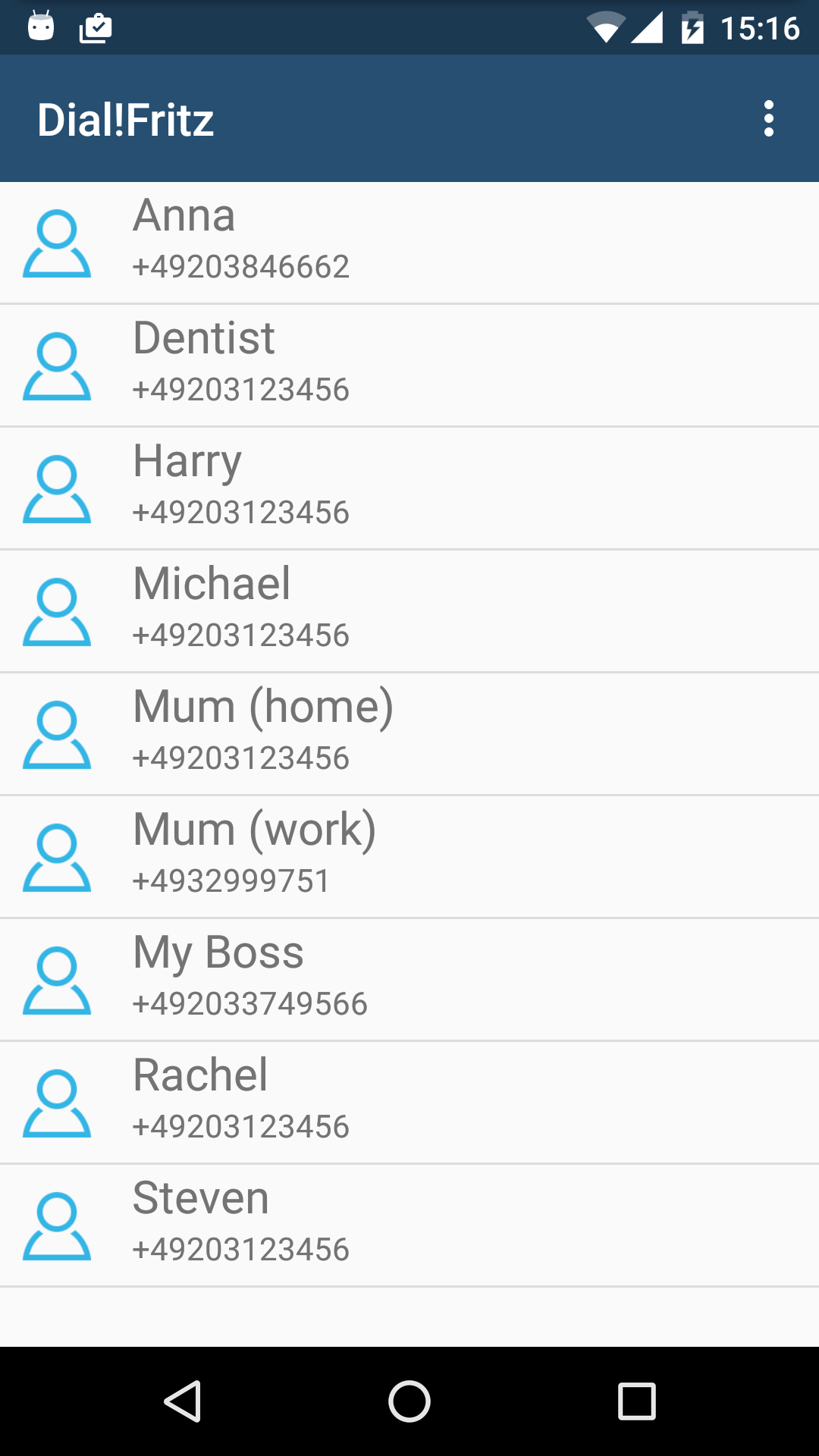
Task: Go back using the system back button
Action: (x=182, y=1401)
